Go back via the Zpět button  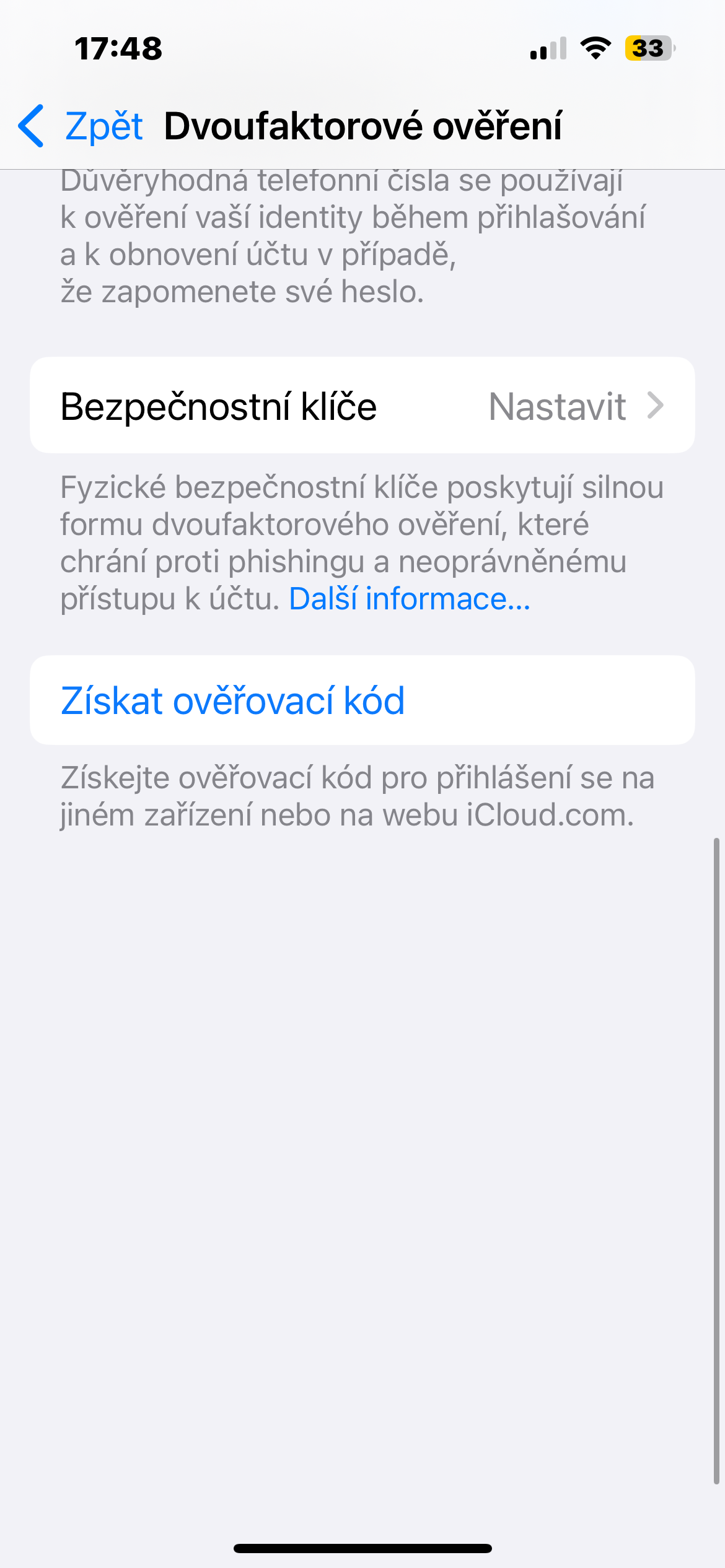coord(82,126)
